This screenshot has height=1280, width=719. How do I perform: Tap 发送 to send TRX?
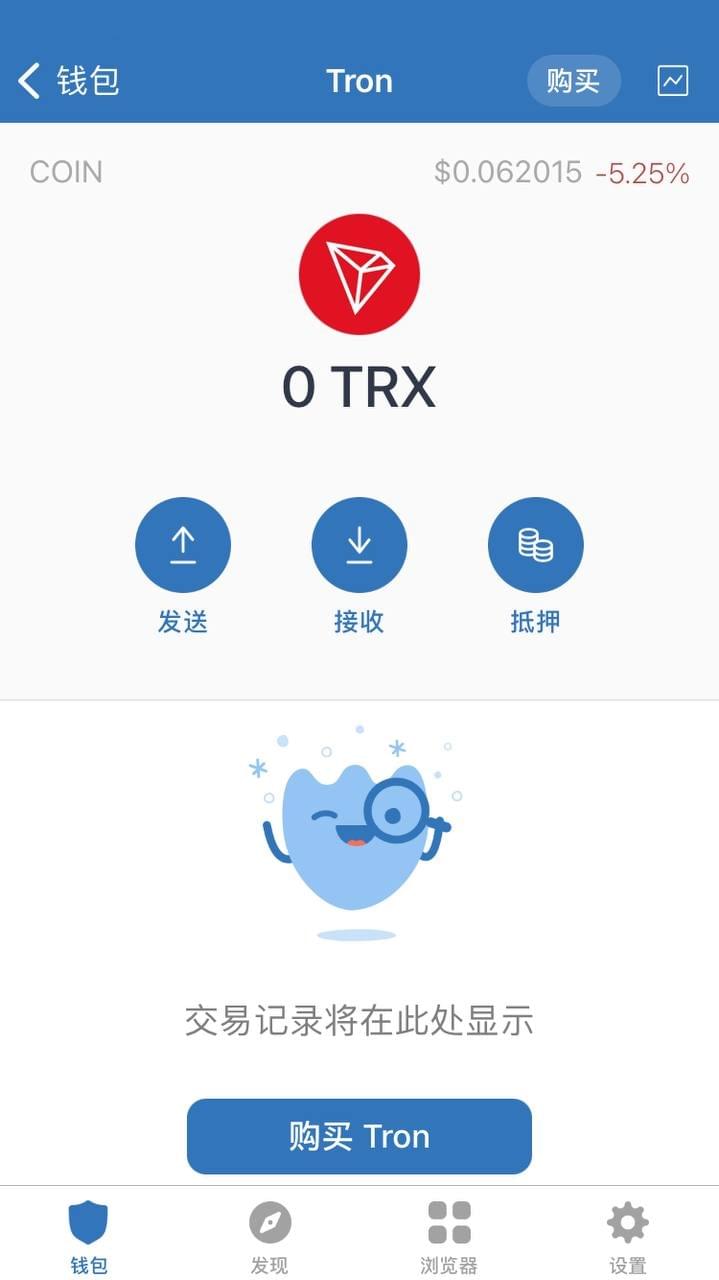click(183, 545)
